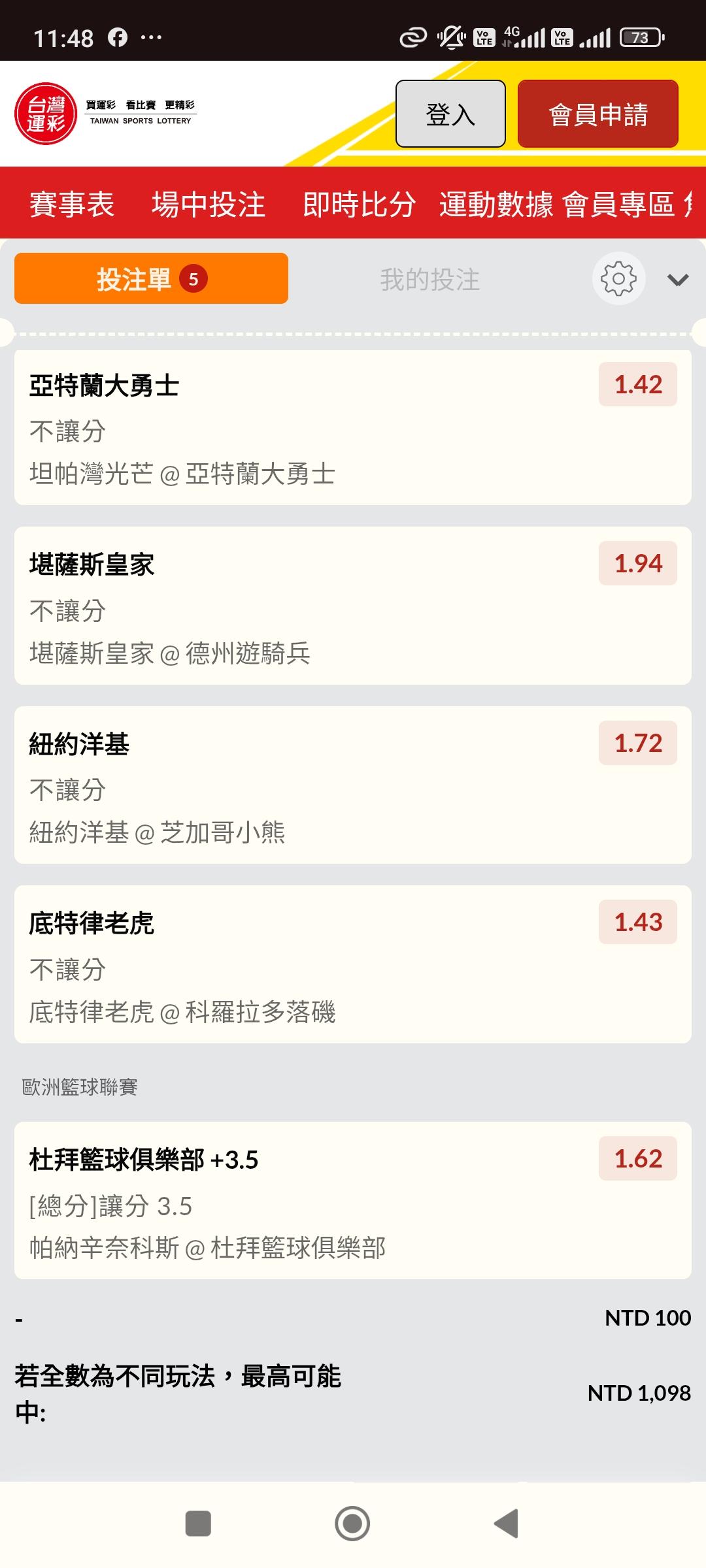This screenshot has width=706, height=1568.
Task: Open the 會員專區 member area
Action: click(x=618, y=204)
